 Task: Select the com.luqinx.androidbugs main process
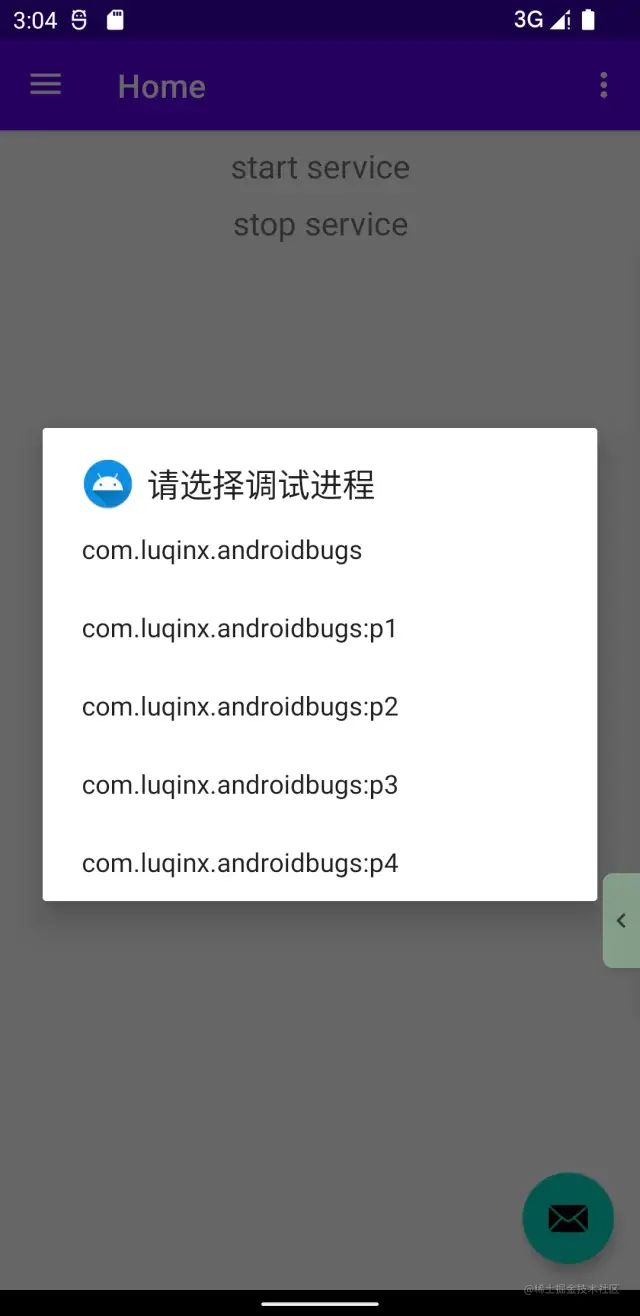(x=222, y=550)
